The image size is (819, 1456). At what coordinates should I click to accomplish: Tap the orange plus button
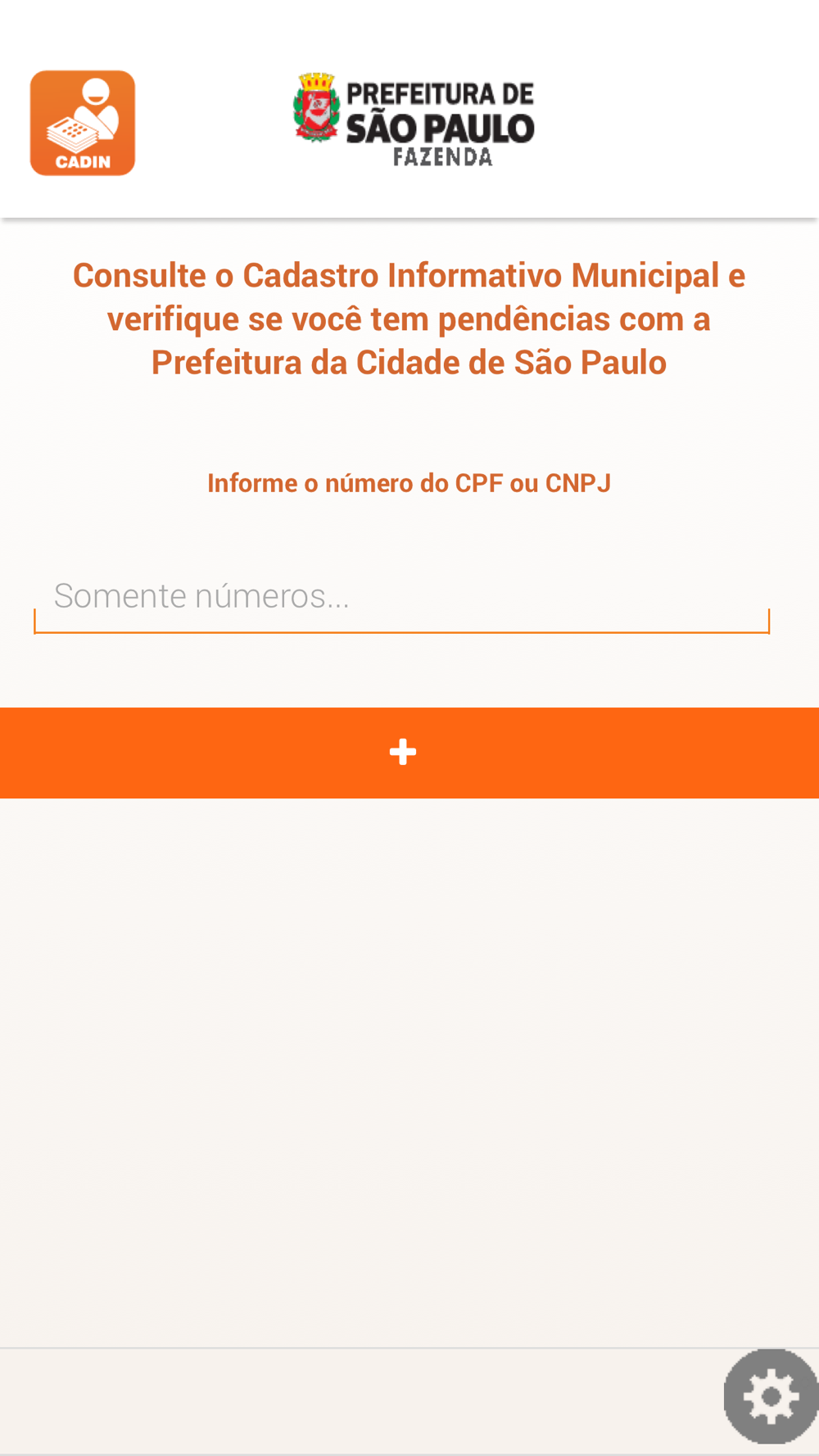coord(409,753)
